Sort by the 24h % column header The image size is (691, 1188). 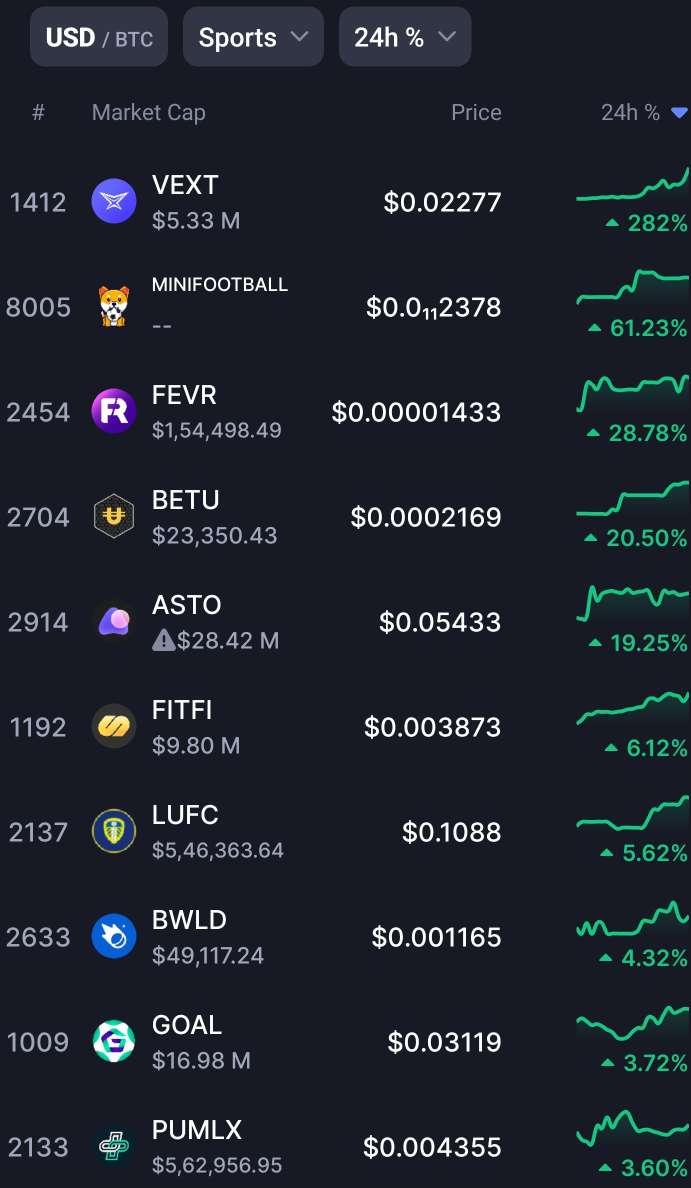point(642,113)
